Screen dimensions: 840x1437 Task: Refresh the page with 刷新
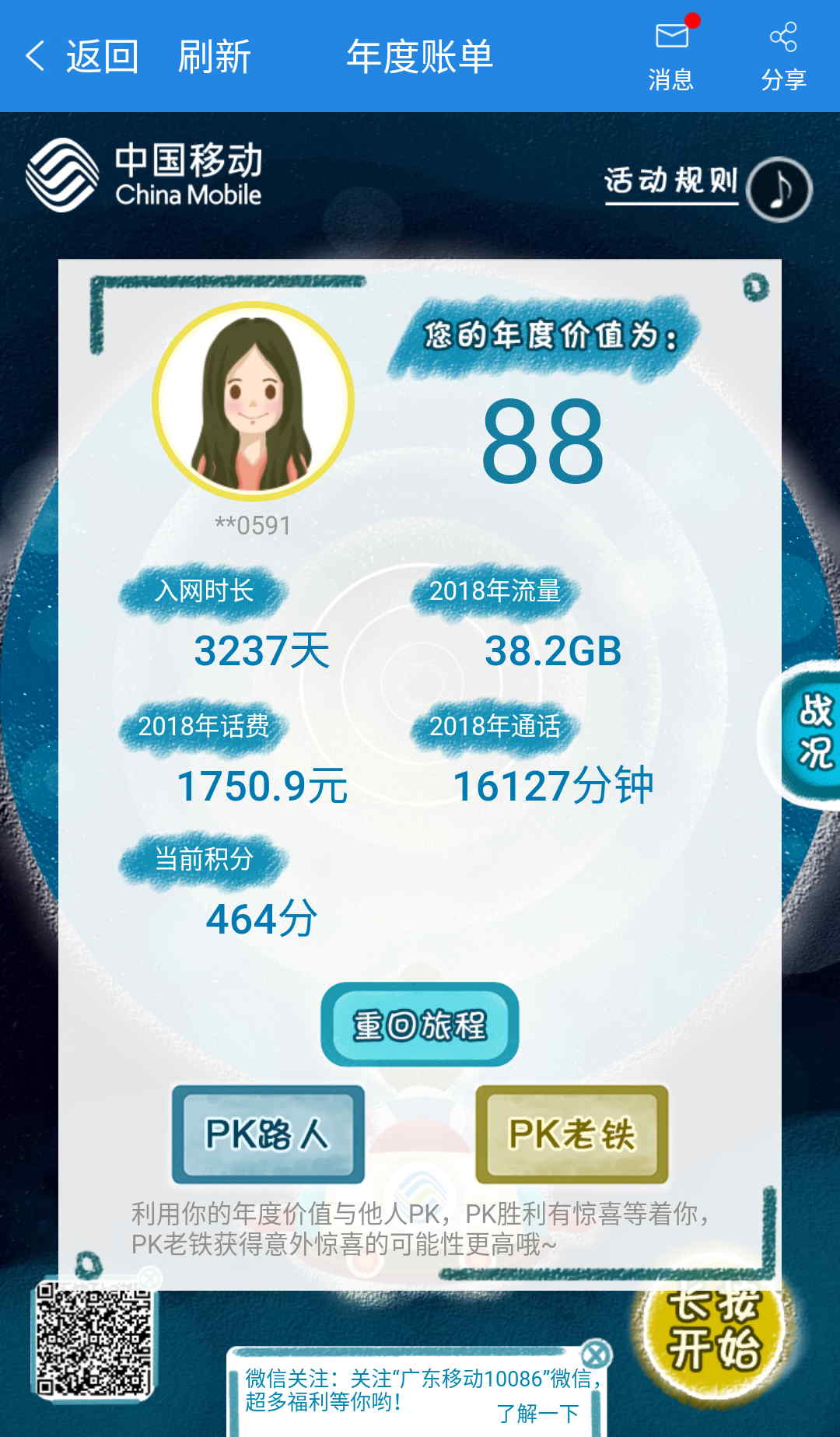pos(214,57)
